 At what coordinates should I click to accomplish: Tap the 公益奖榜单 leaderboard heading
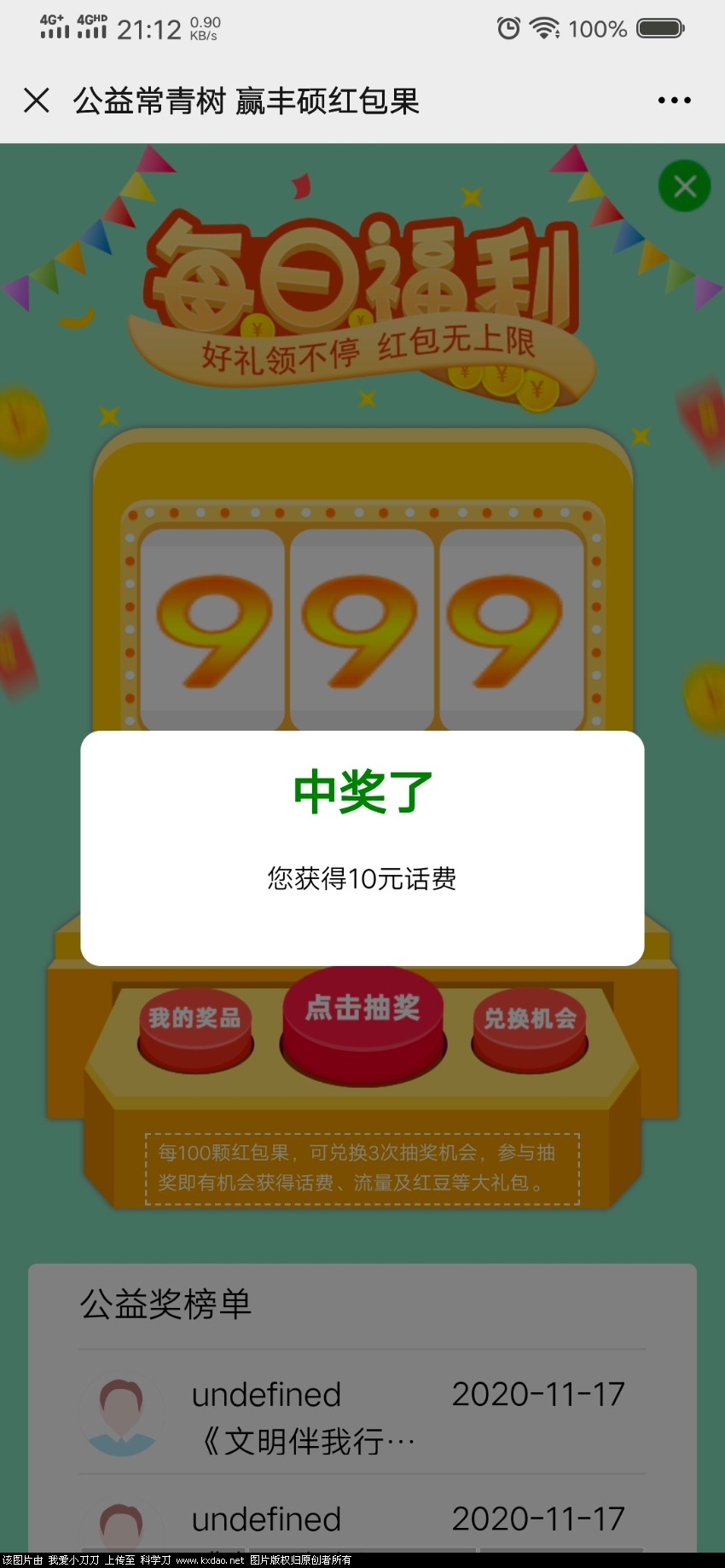[165, 1304]
